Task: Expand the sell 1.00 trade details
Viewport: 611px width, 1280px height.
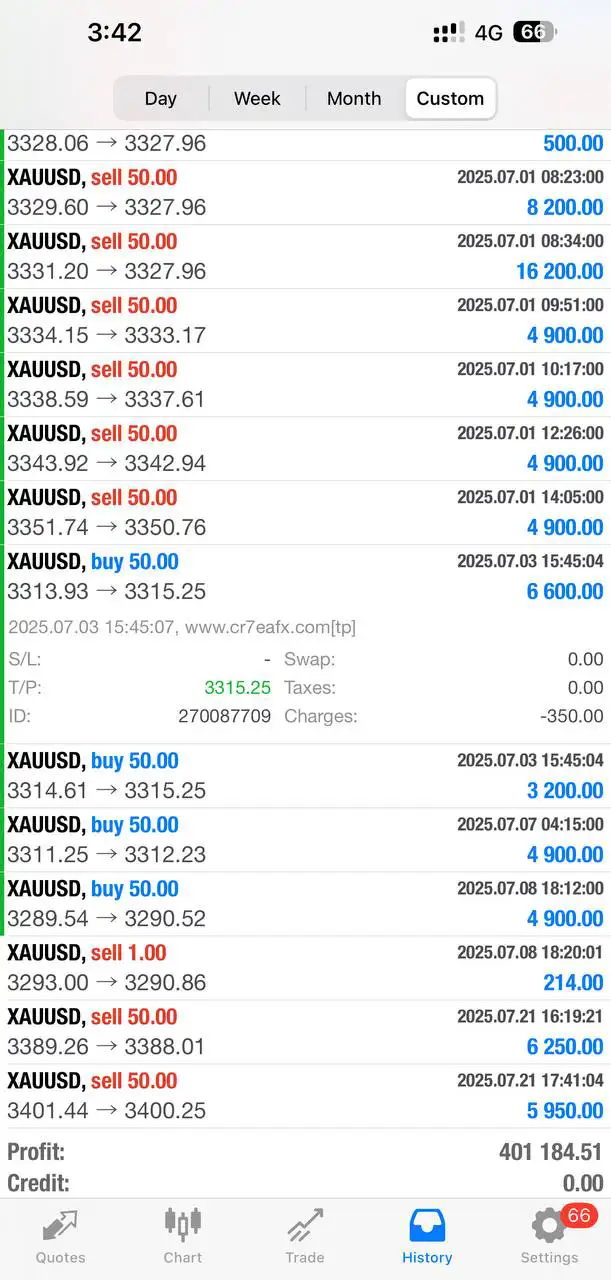Action: (x=305, y=968)
